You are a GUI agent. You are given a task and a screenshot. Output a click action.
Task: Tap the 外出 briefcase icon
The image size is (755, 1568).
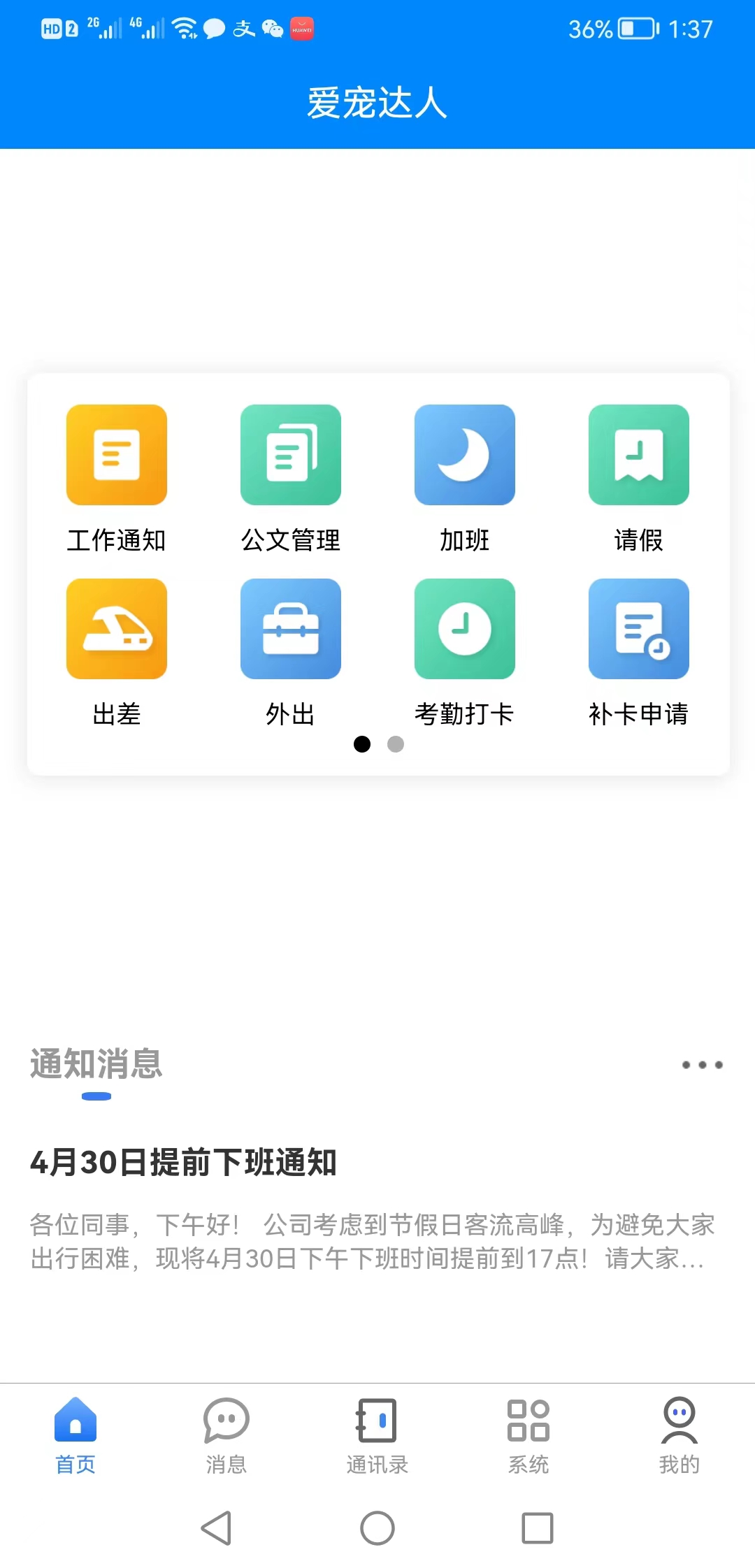coord(291,629)
